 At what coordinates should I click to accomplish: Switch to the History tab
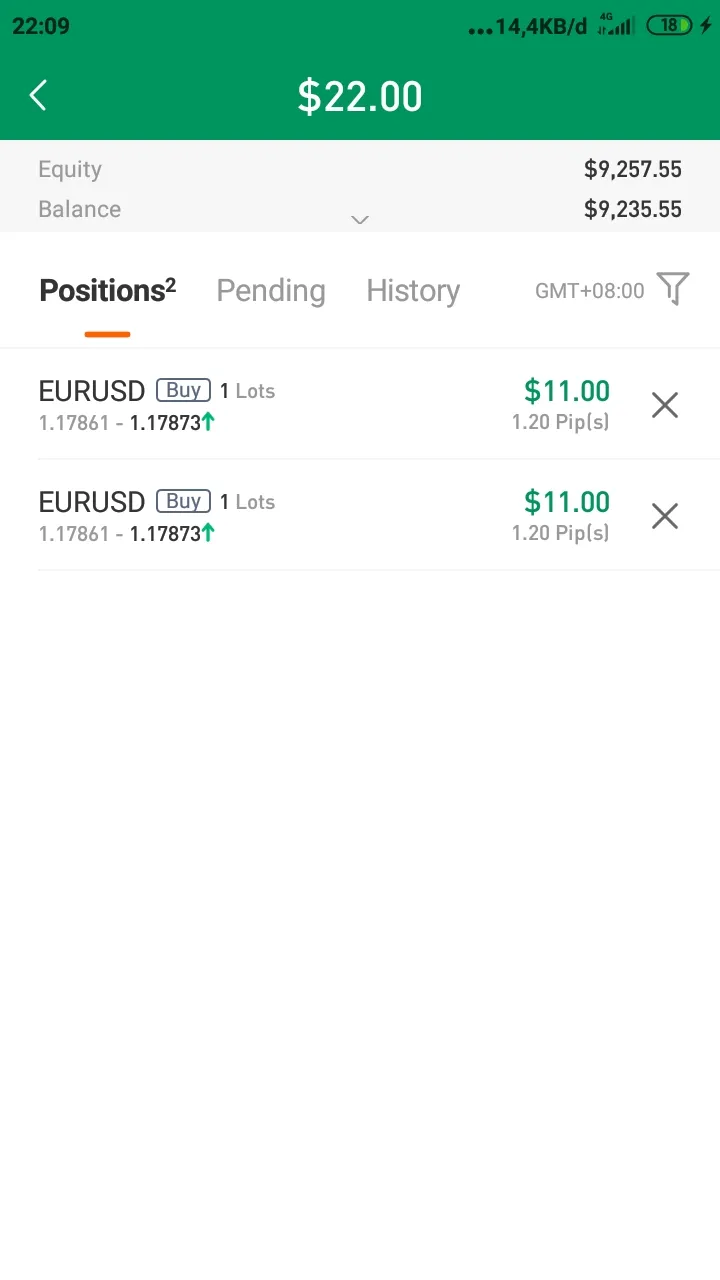pos(413,291)
